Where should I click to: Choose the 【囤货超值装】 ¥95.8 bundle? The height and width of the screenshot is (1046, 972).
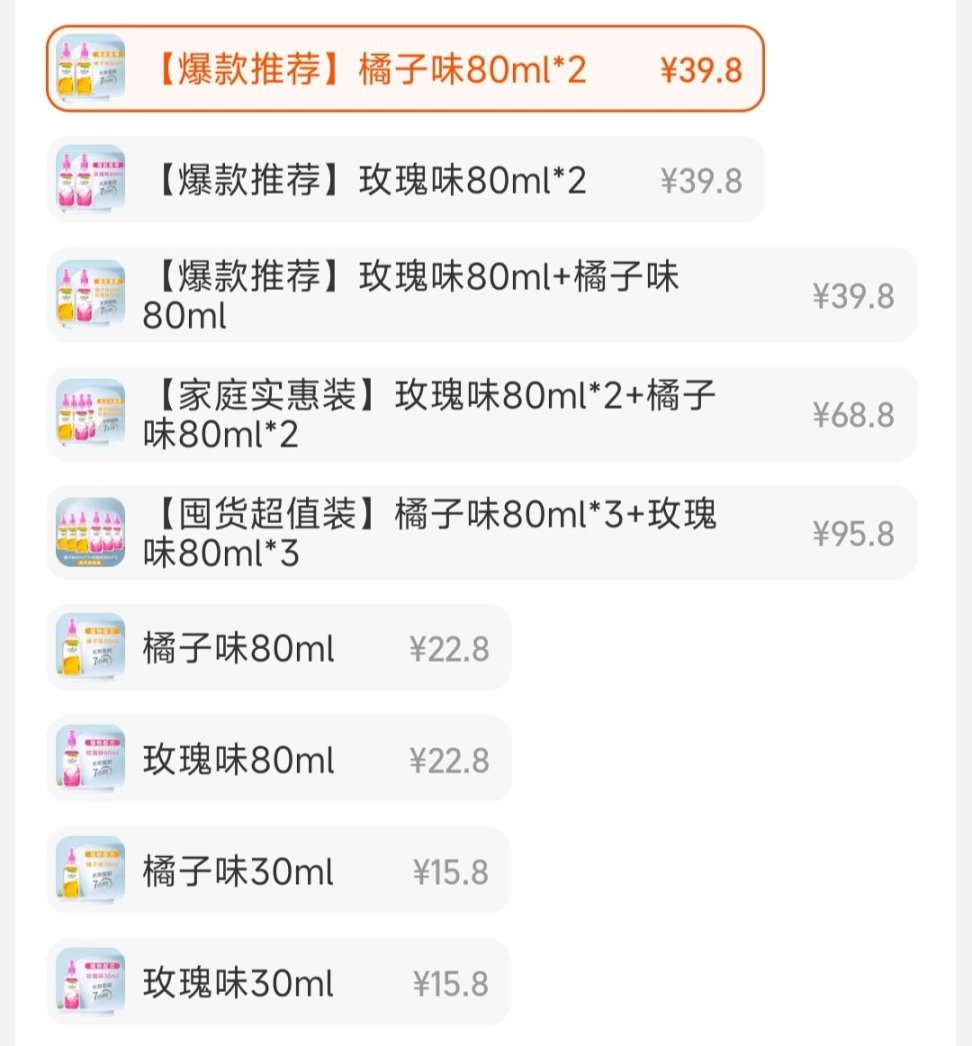tap(480, 533)
